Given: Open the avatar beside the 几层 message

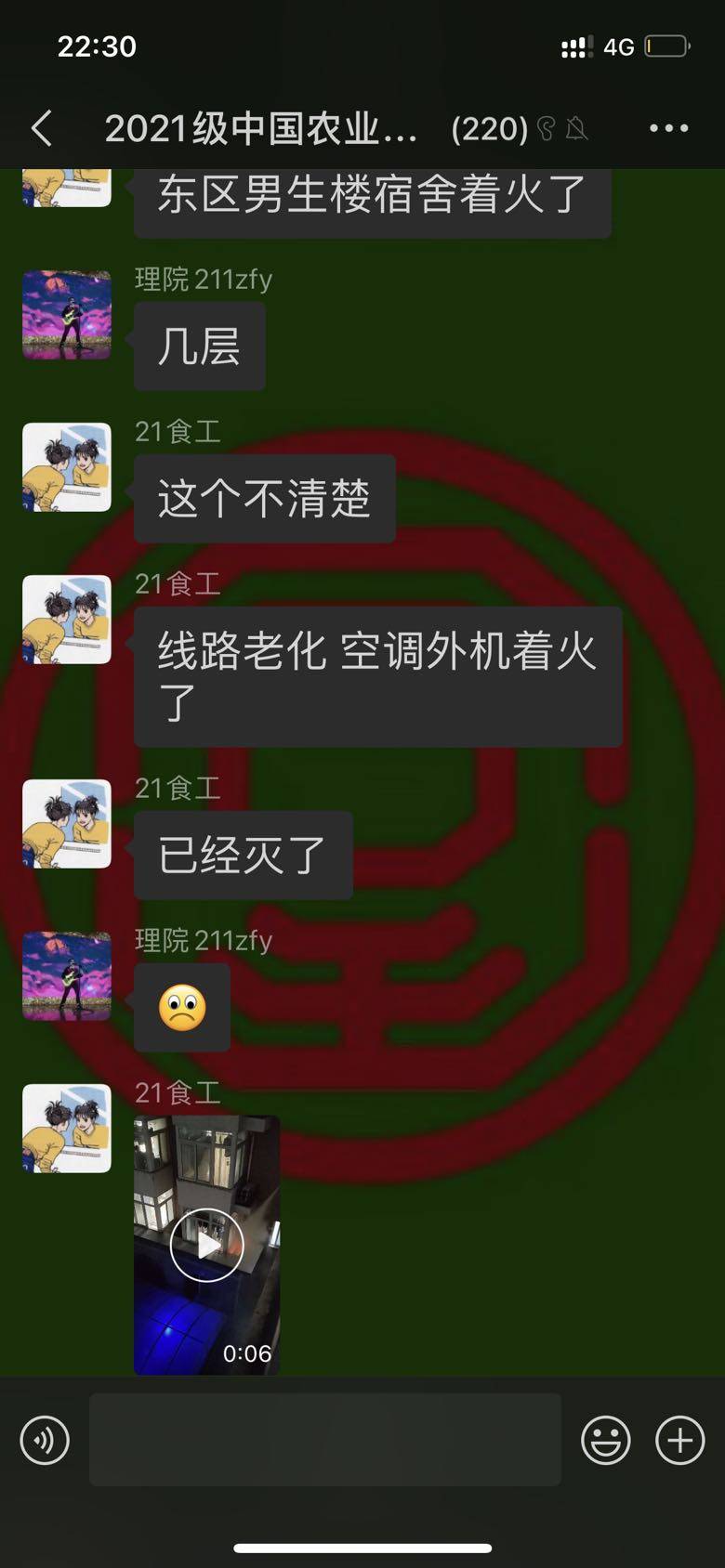Looking at the screenshot, I should (67, 315).
